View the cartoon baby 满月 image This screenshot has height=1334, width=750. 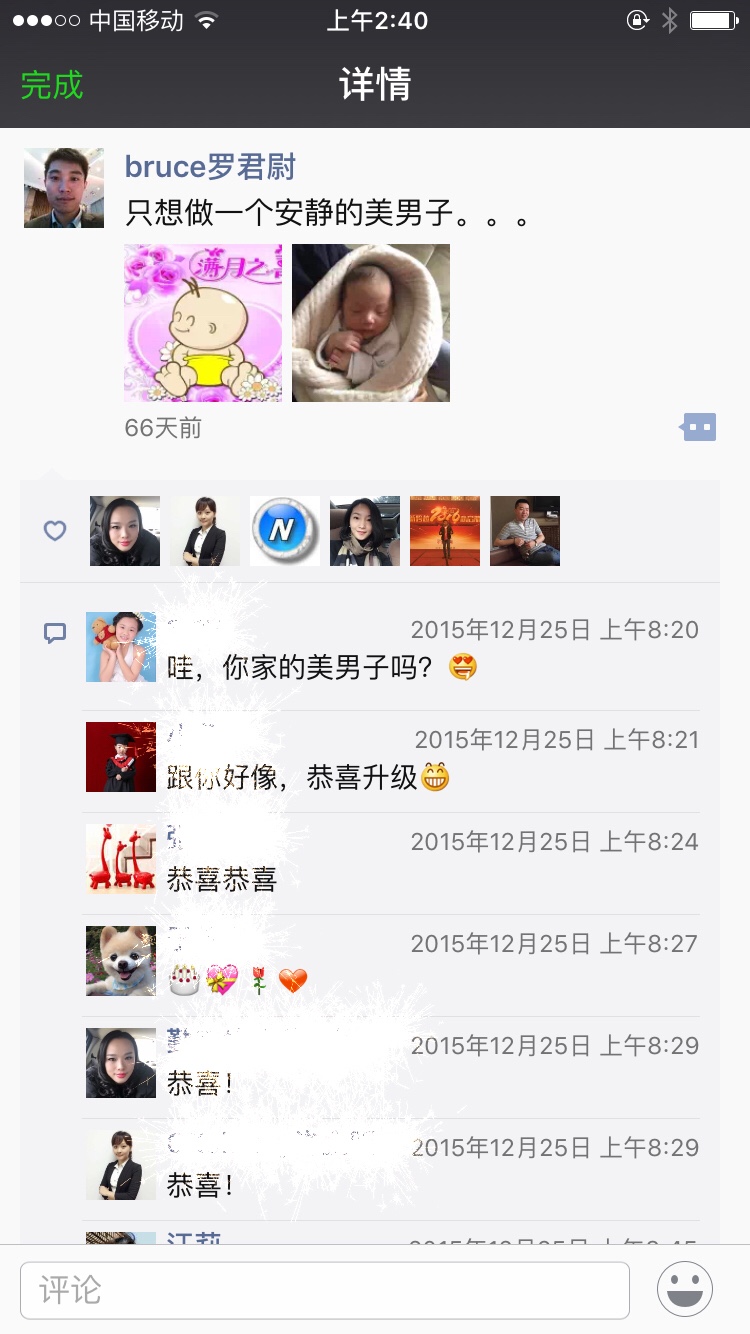(203, 323)
